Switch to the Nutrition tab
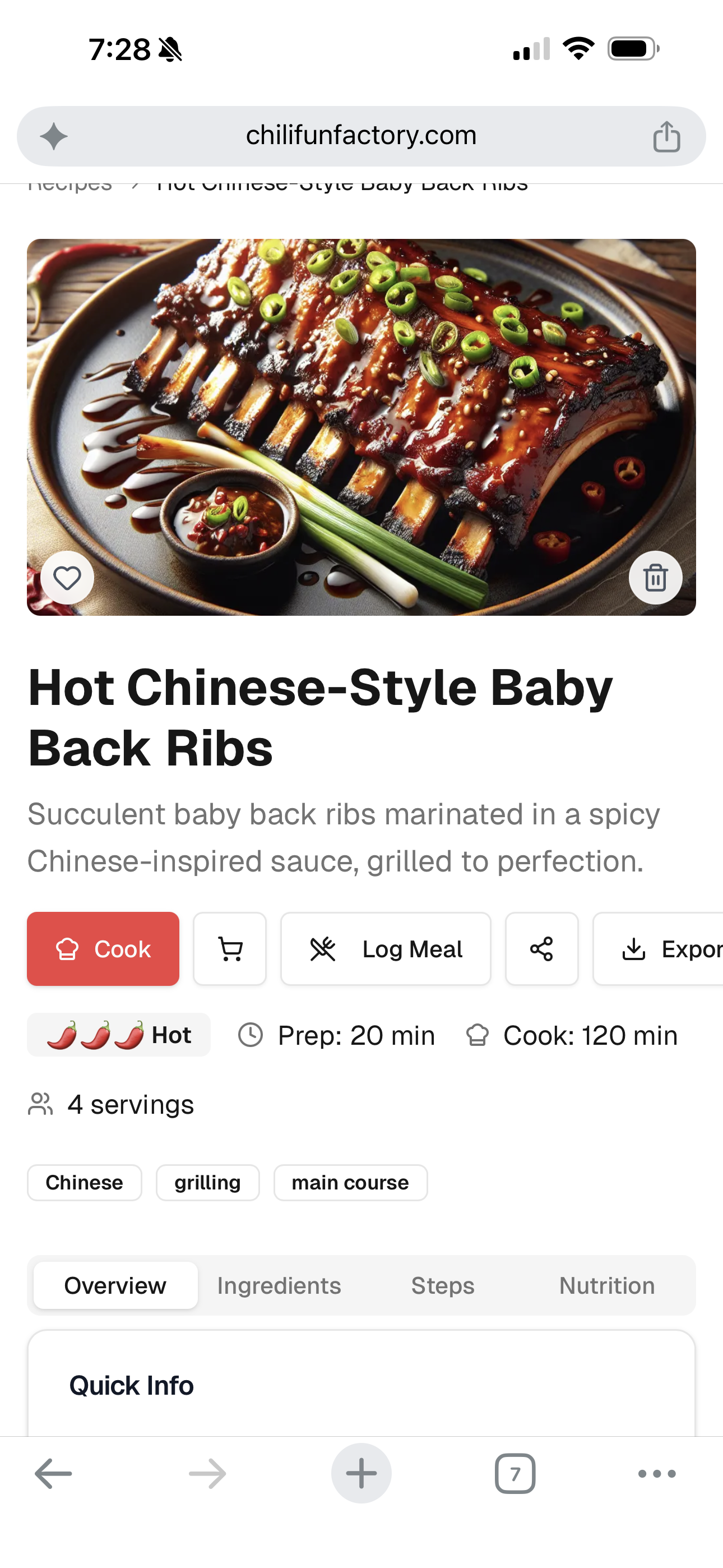This screenshot has width=723, height=1568. pyautogui.click(x=607, y=1285)
